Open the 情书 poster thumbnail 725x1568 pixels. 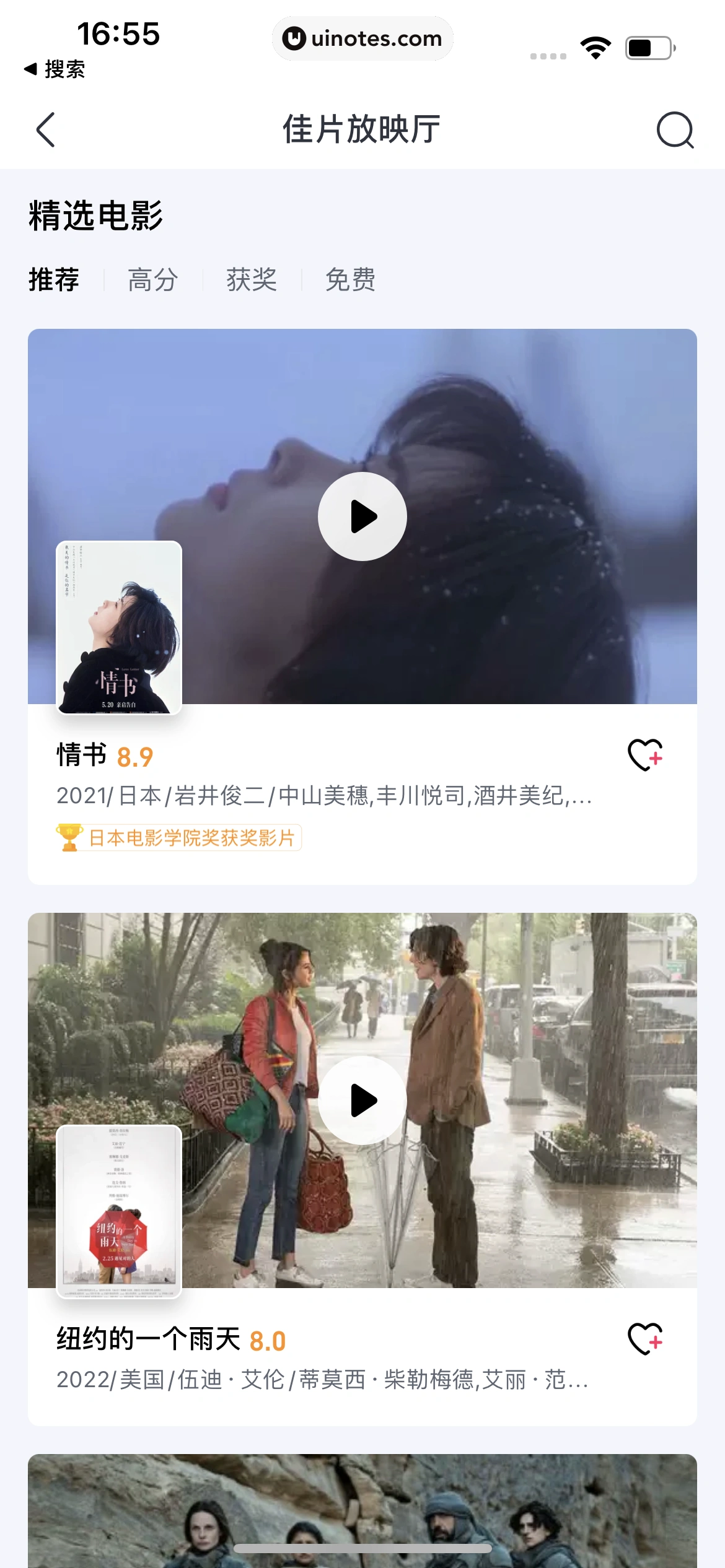119,627
